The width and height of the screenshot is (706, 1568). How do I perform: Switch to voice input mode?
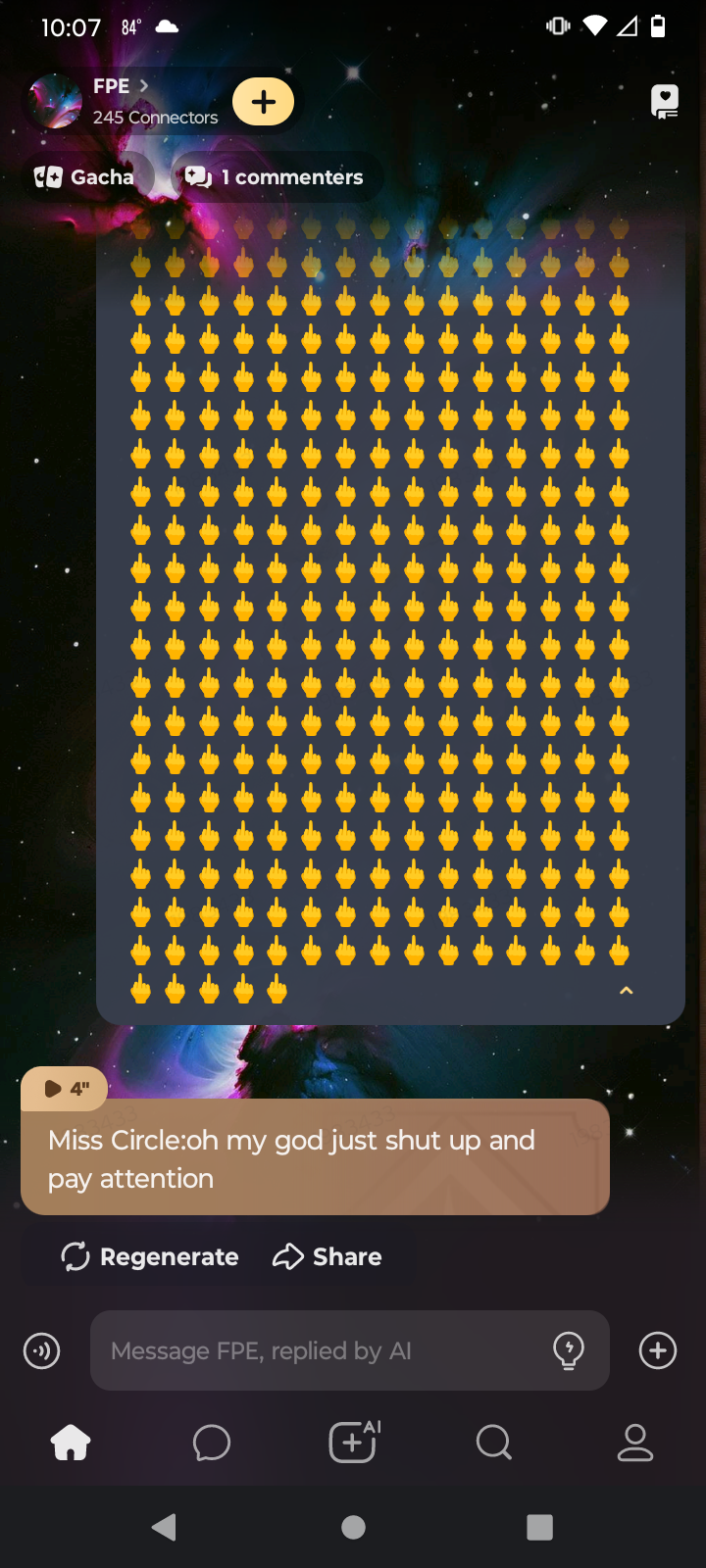41,1350
